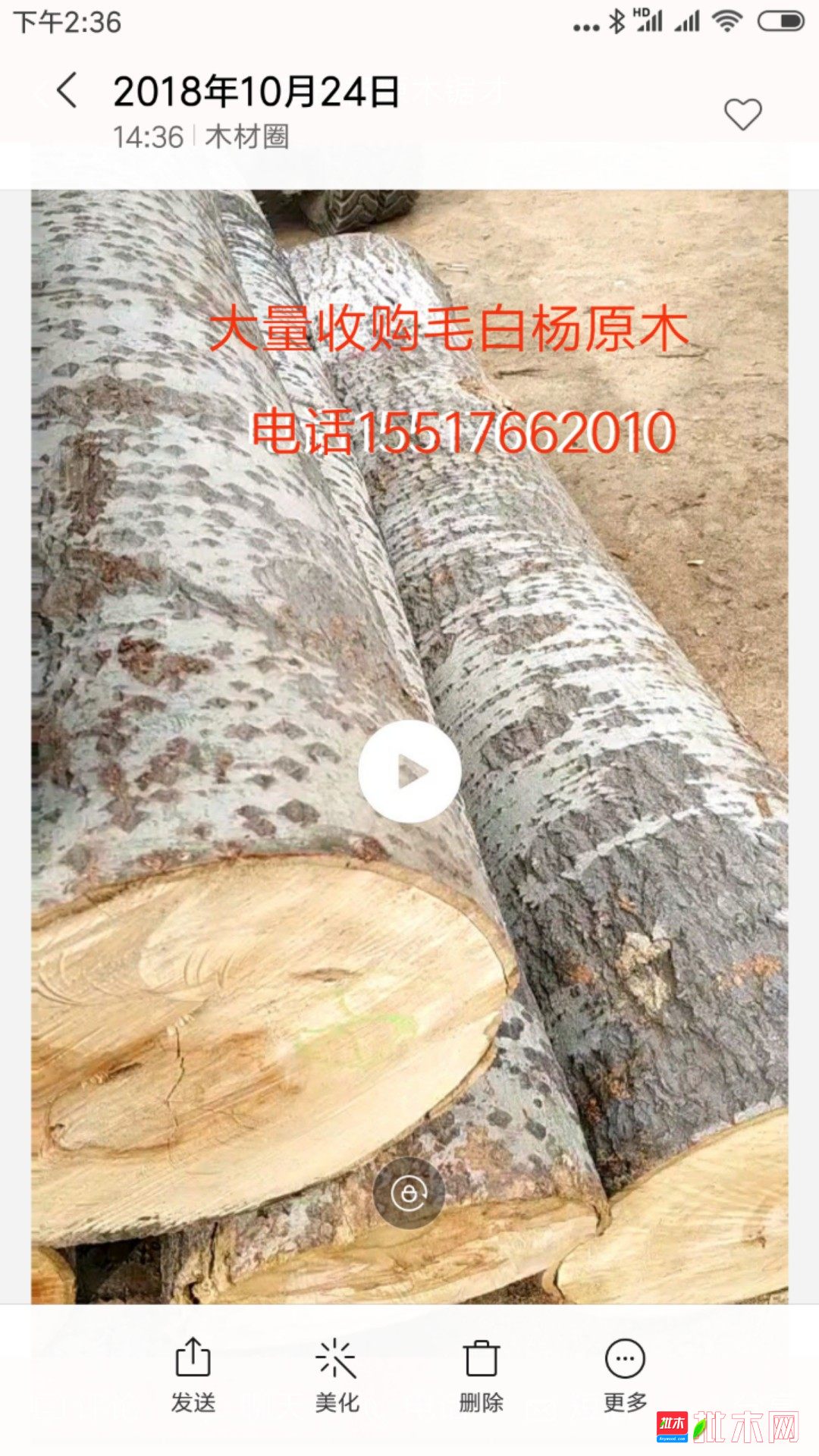Favorite this video with the heart icon
819x1456 pixels.
point(742,115)
